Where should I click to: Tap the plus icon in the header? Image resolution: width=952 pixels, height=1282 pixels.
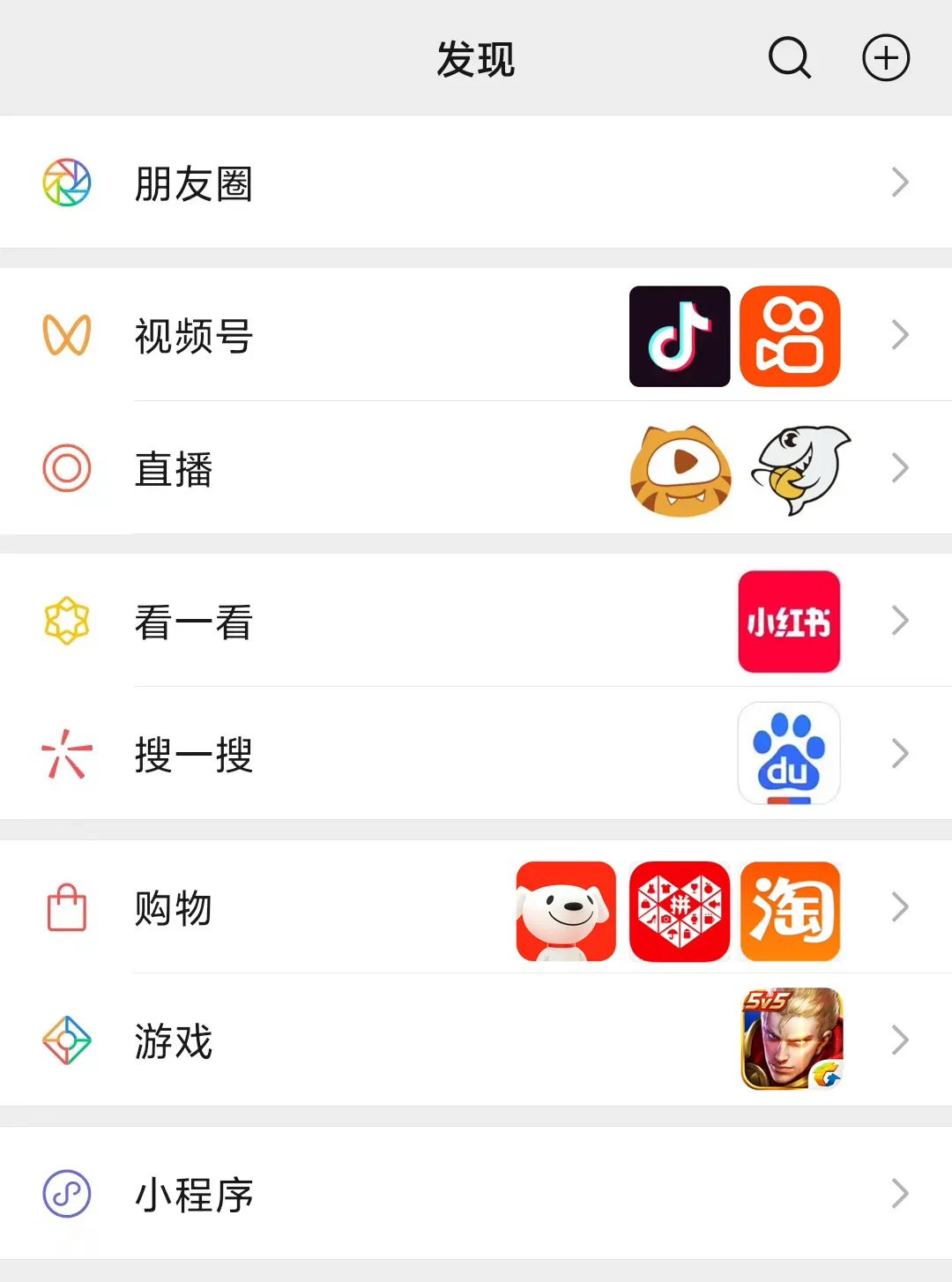(885, 58)
